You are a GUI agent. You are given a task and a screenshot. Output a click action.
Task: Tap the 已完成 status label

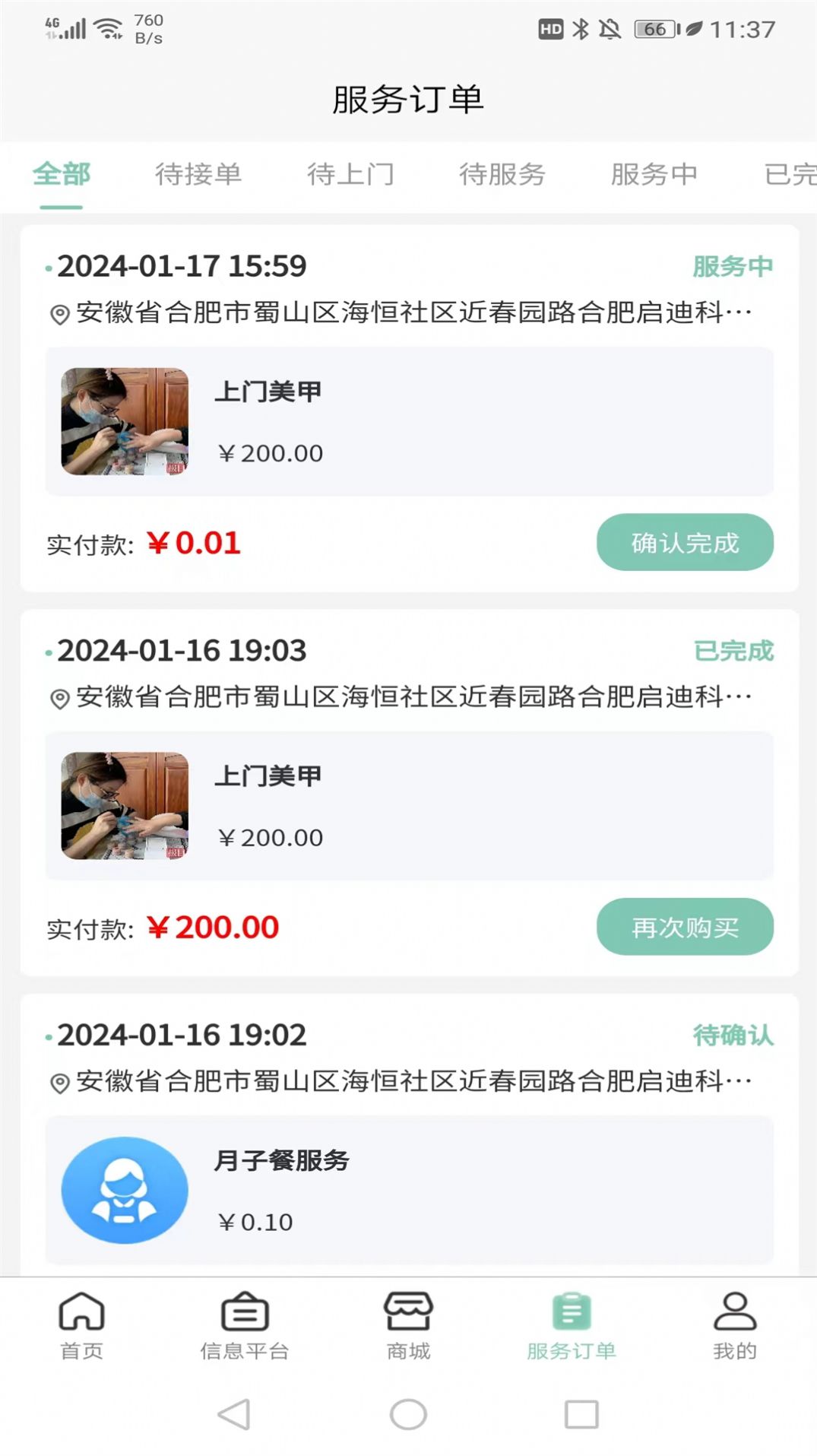[733, 651]
